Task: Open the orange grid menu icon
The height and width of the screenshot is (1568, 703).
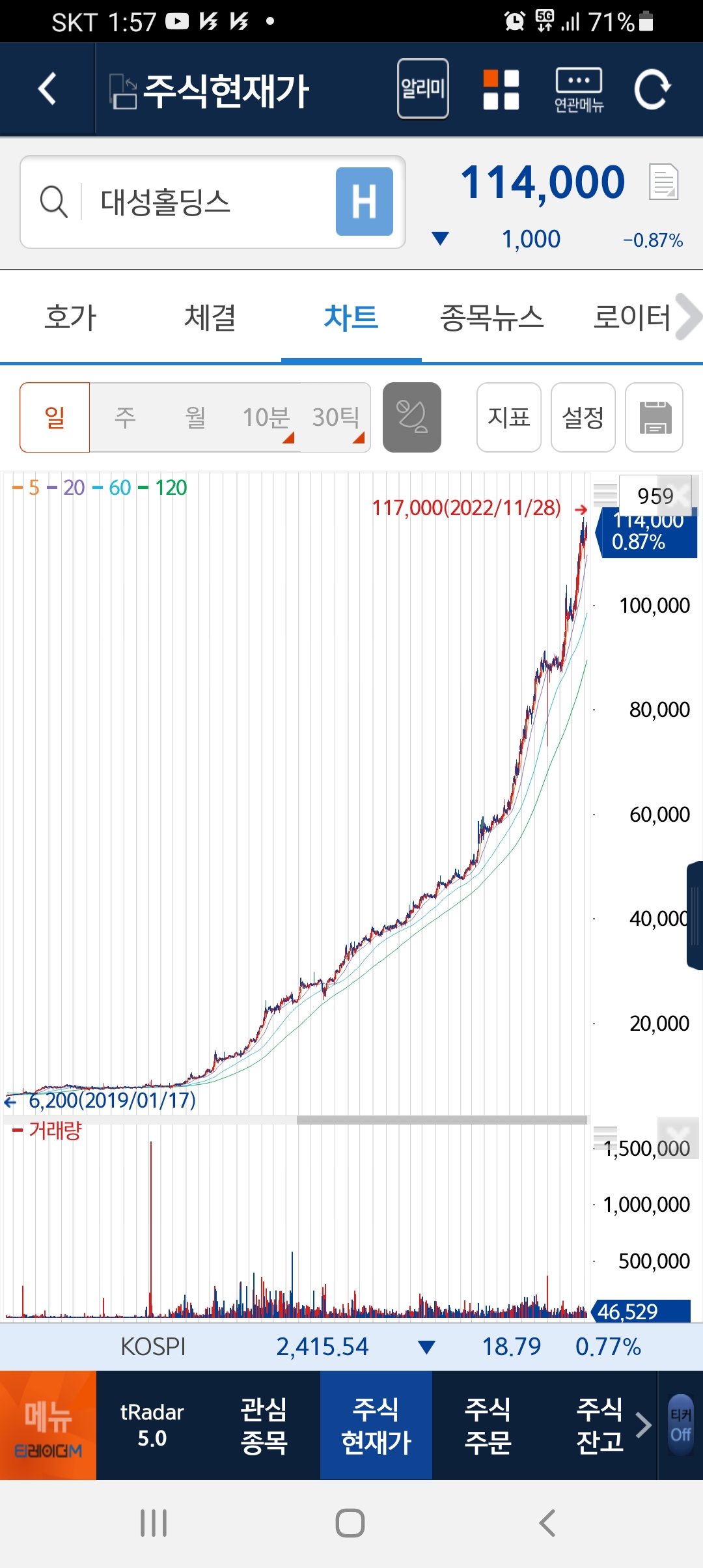Action: [x=501, y=89]
